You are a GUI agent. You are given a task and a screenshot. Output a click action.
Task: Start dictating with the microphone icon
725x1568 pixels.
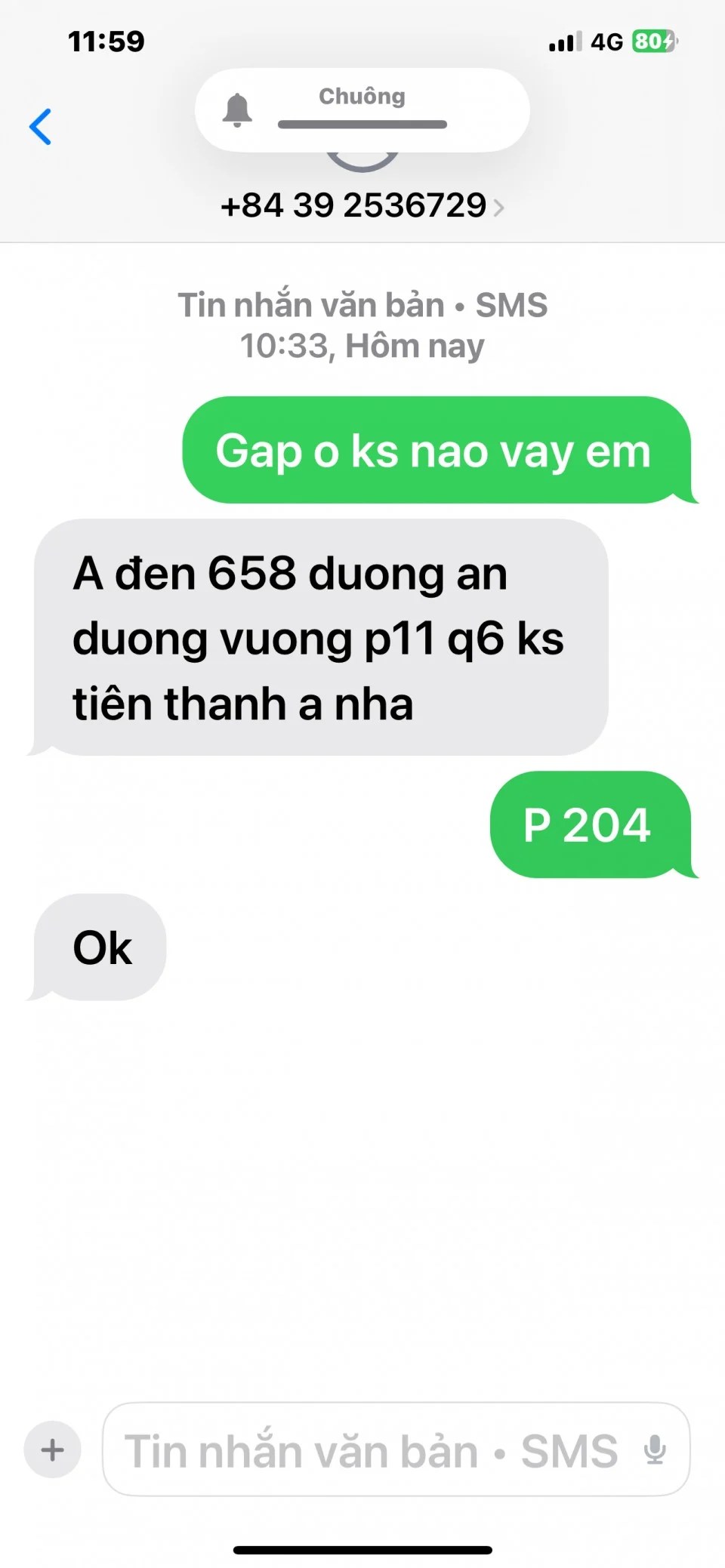(655, 1449)
